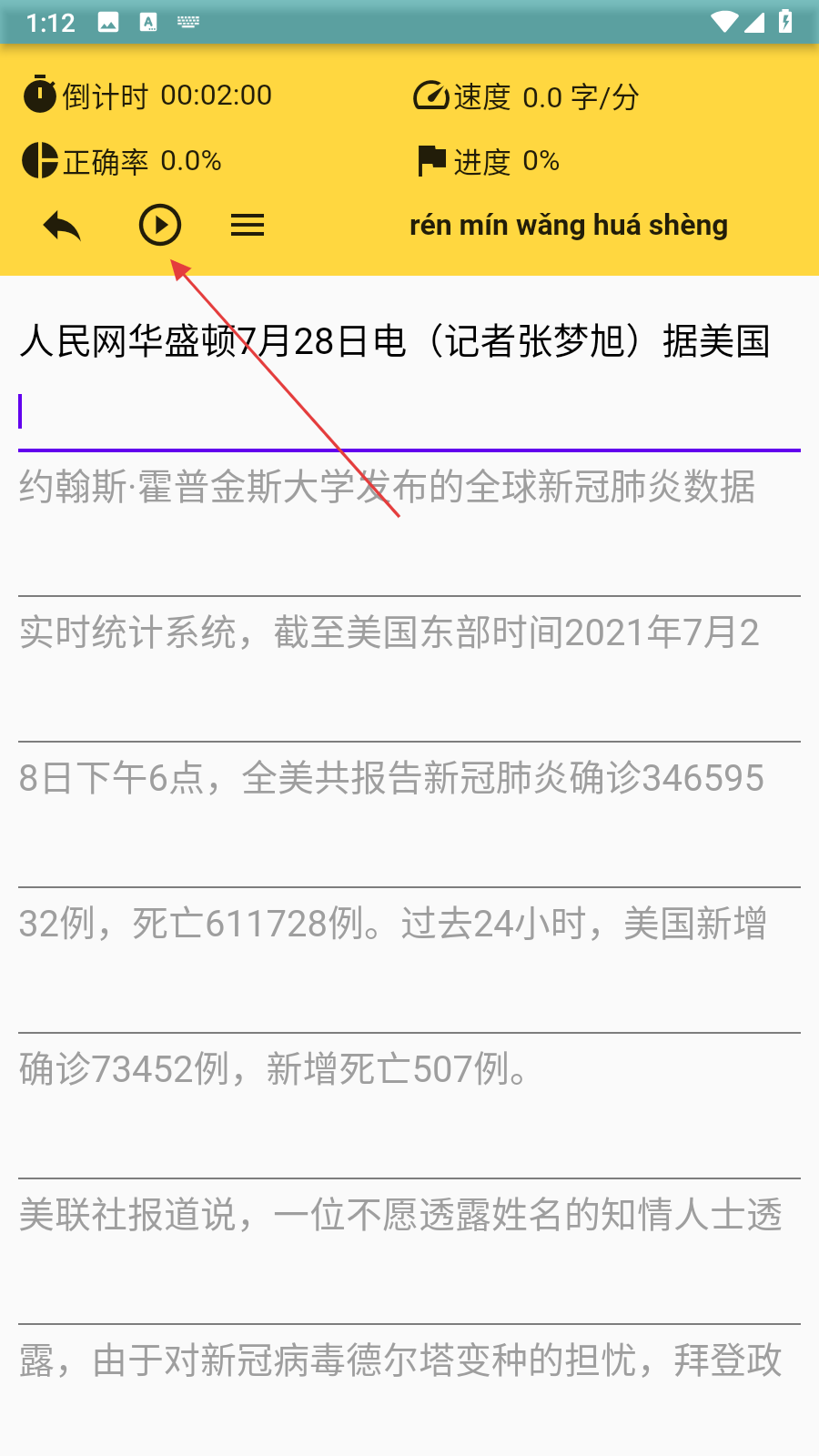This screenshot has height=1456, width=819.
Task: Tap the back arrow icon
Action: point(62,226)
